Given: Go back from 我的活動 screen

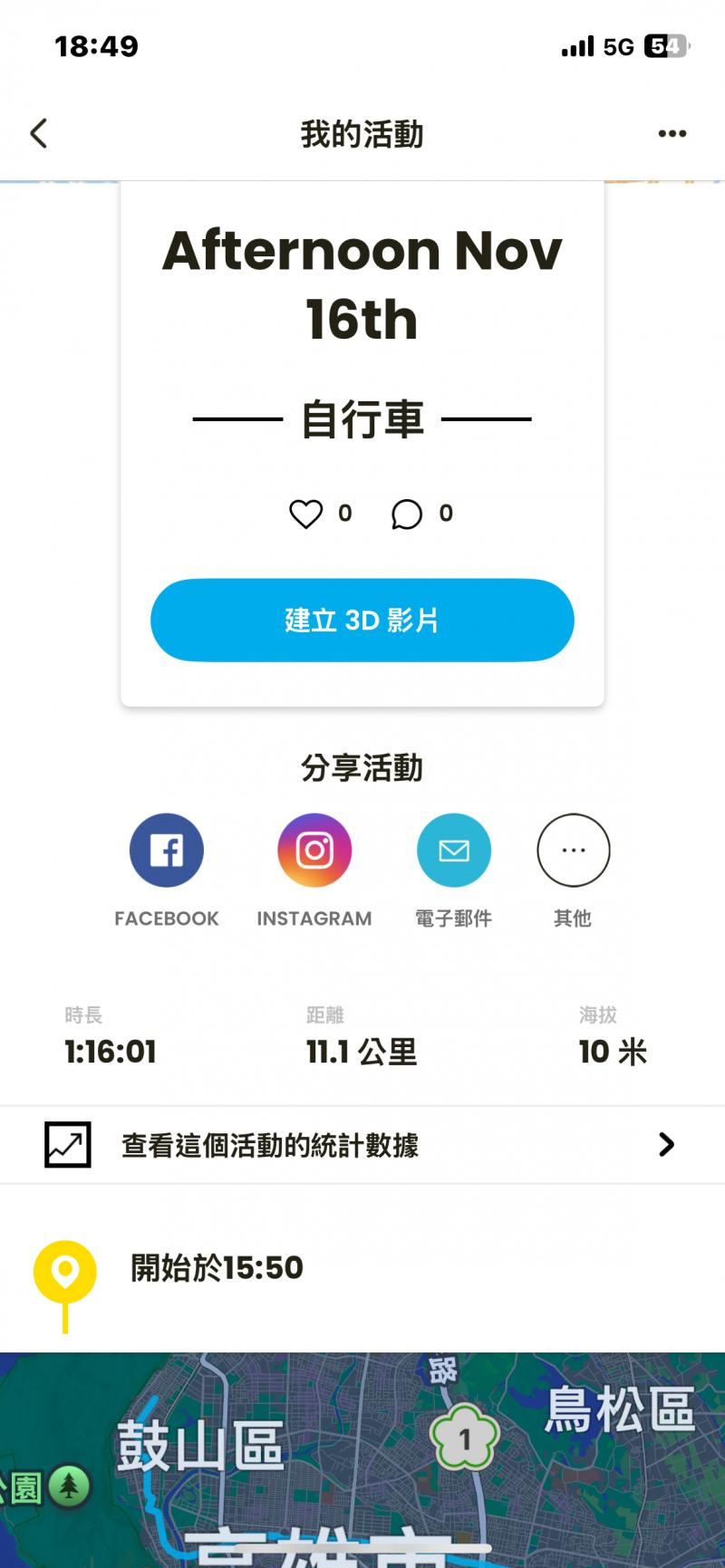Looking at the screenshot, I should [x=39, y=134].
